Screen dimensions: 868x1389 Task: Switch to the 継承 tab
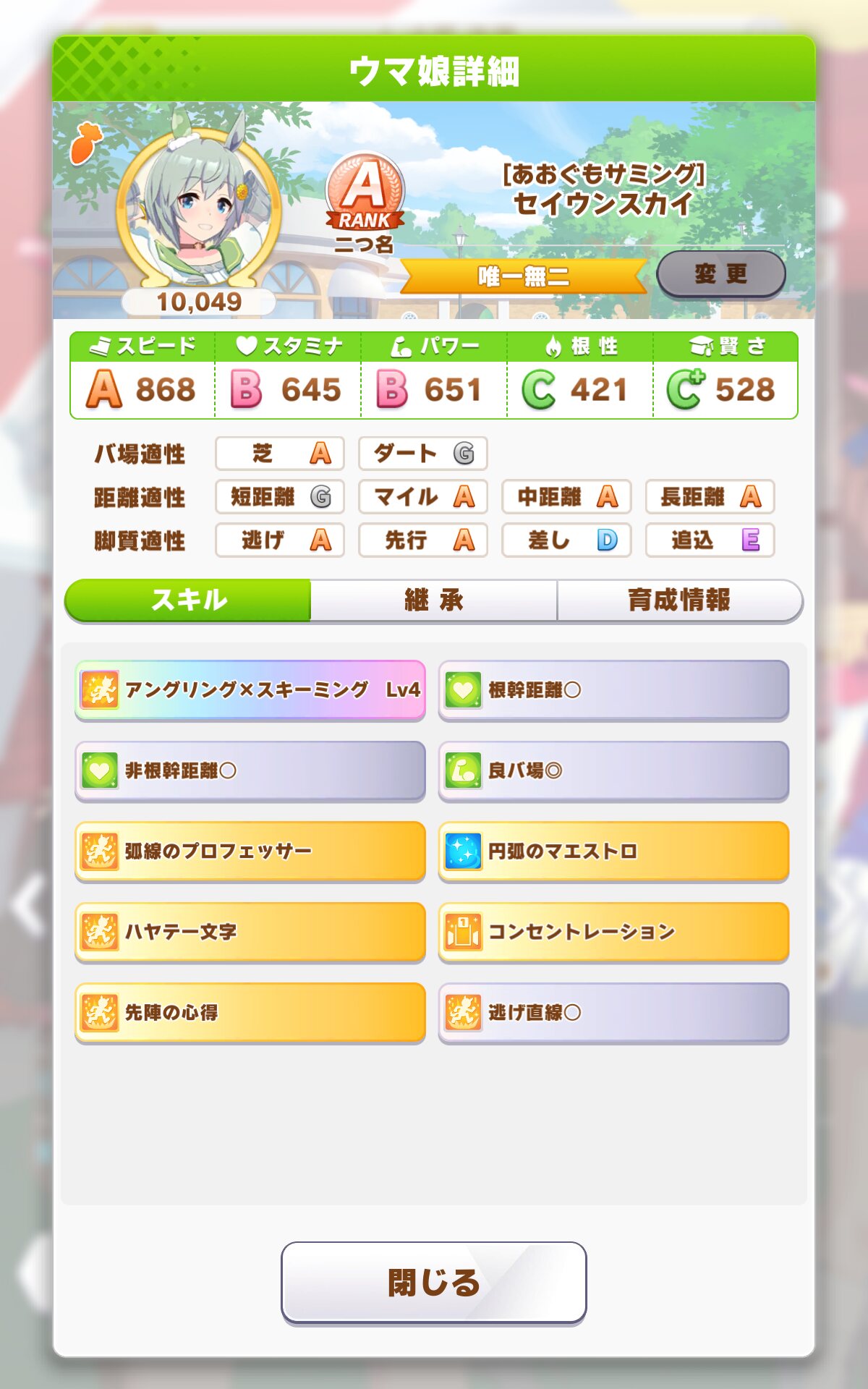[x=433, y=600]
